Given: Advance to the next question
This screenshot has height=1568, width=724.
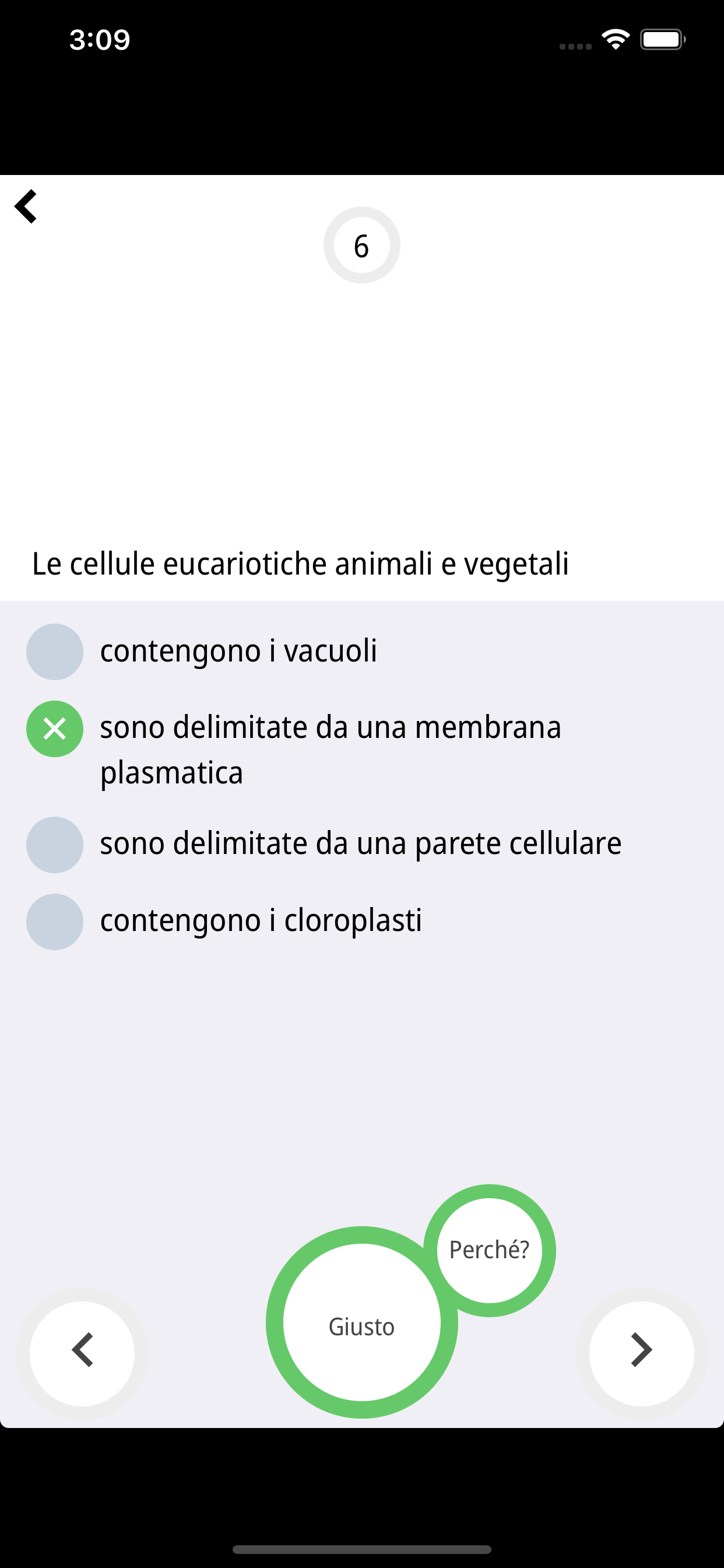Looking at the screenshot, I should (641, 1353).
